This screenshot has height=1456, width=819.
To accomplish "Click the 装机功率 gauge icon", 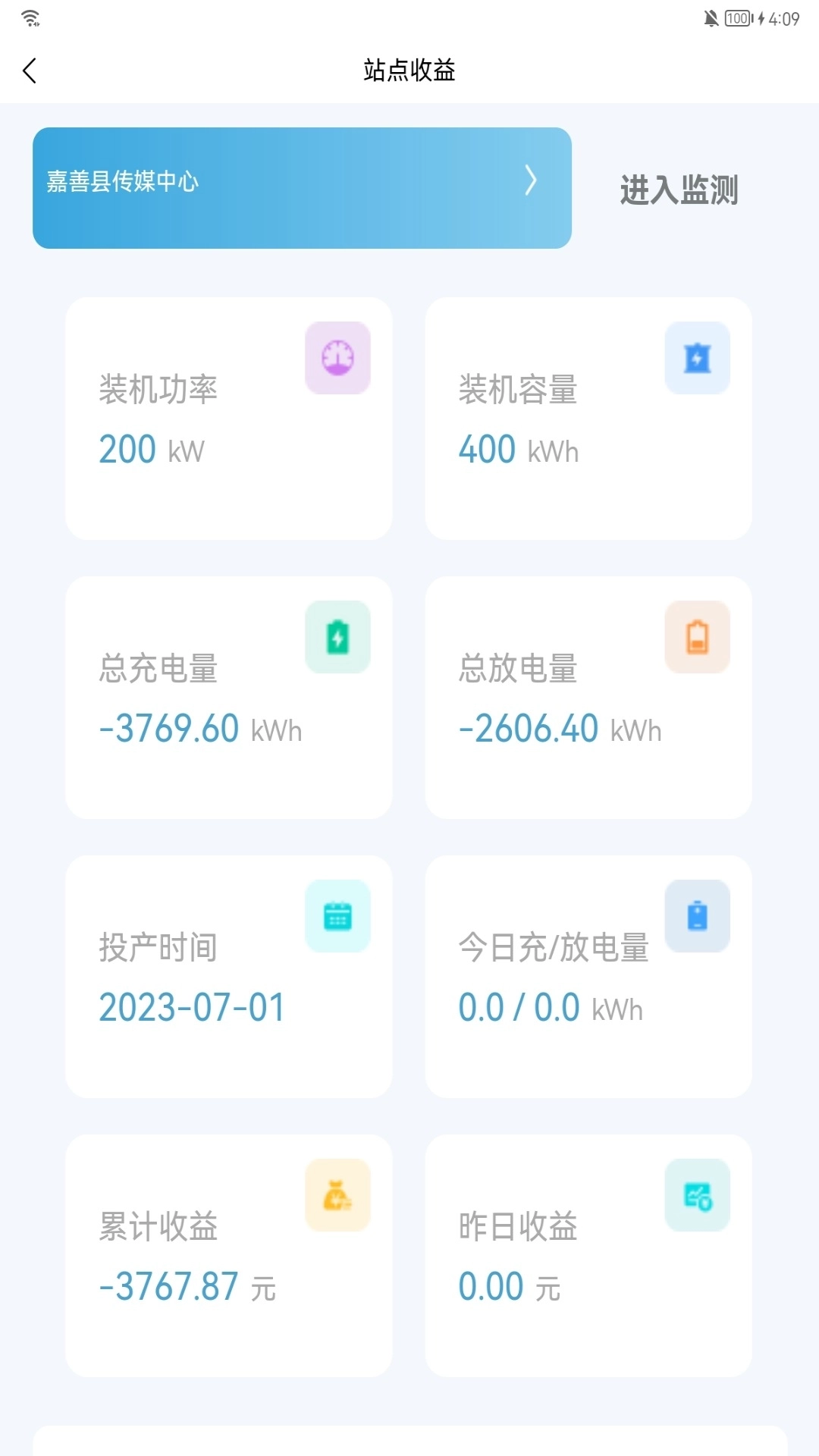I will click(337, 358).
